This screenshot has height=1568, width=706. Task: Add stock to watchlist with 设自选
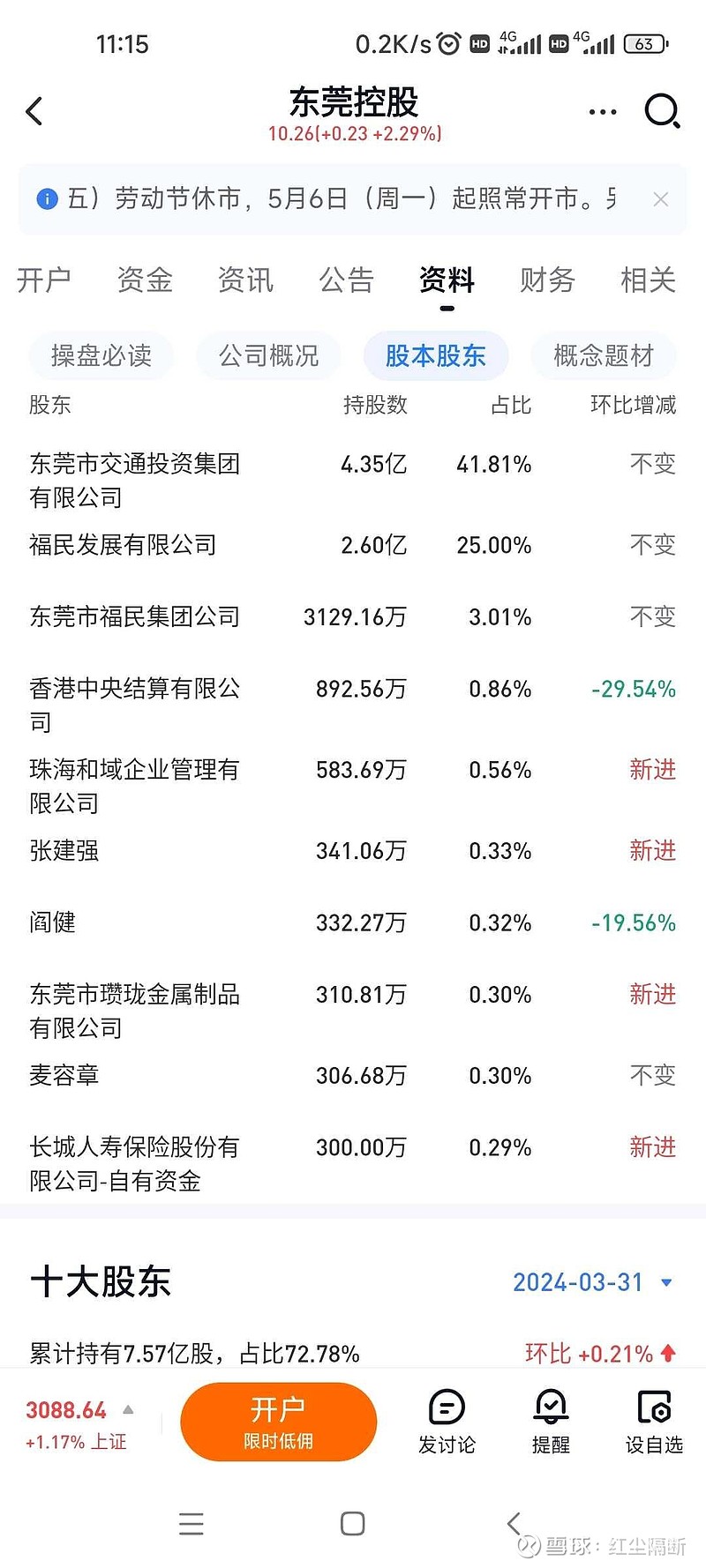654,1422
